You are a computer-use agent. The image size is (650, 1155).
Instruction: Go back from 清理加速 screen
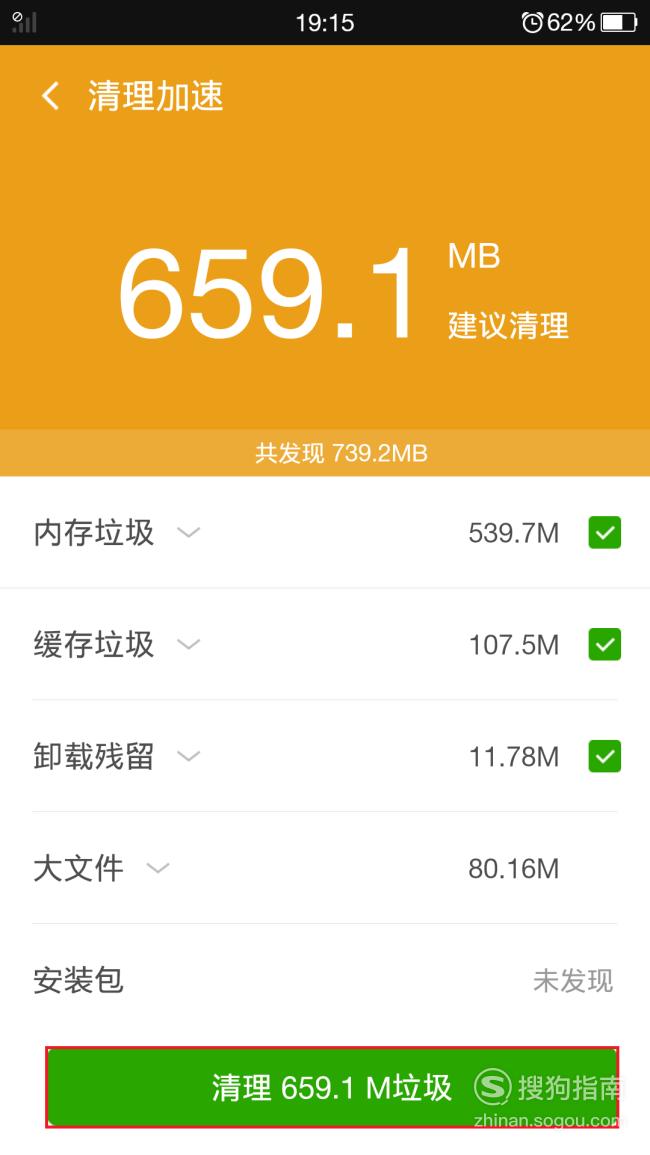pos(50,96)
